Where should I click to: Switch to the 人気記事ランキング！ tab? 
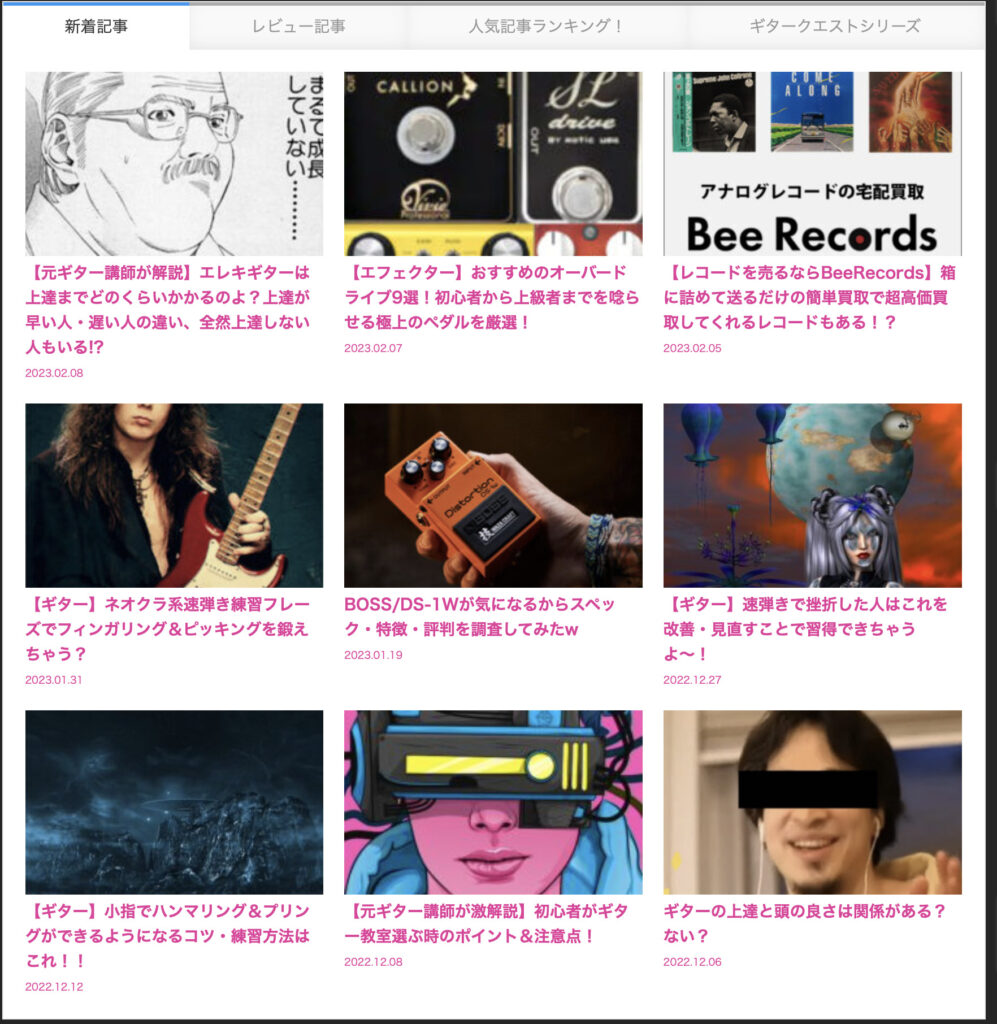point(546,26)
